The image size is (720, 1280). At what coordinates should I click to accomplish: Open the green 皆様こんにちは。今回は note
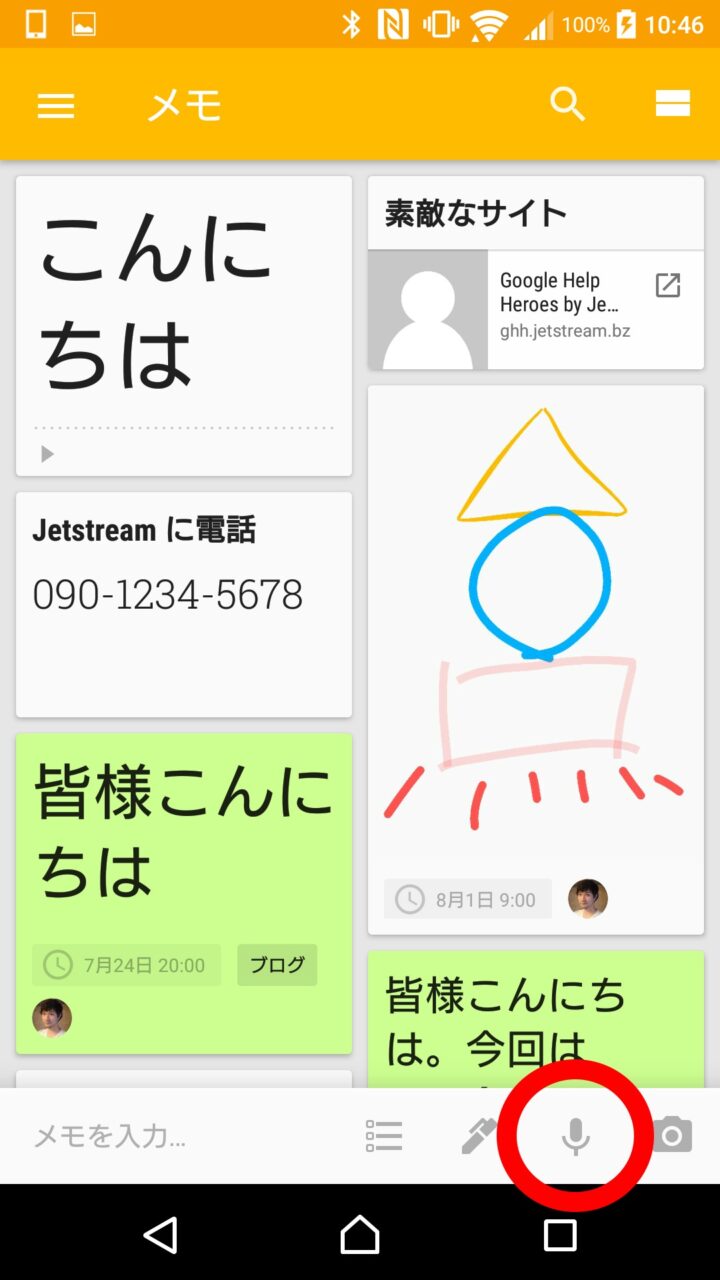click(536, 1020)
